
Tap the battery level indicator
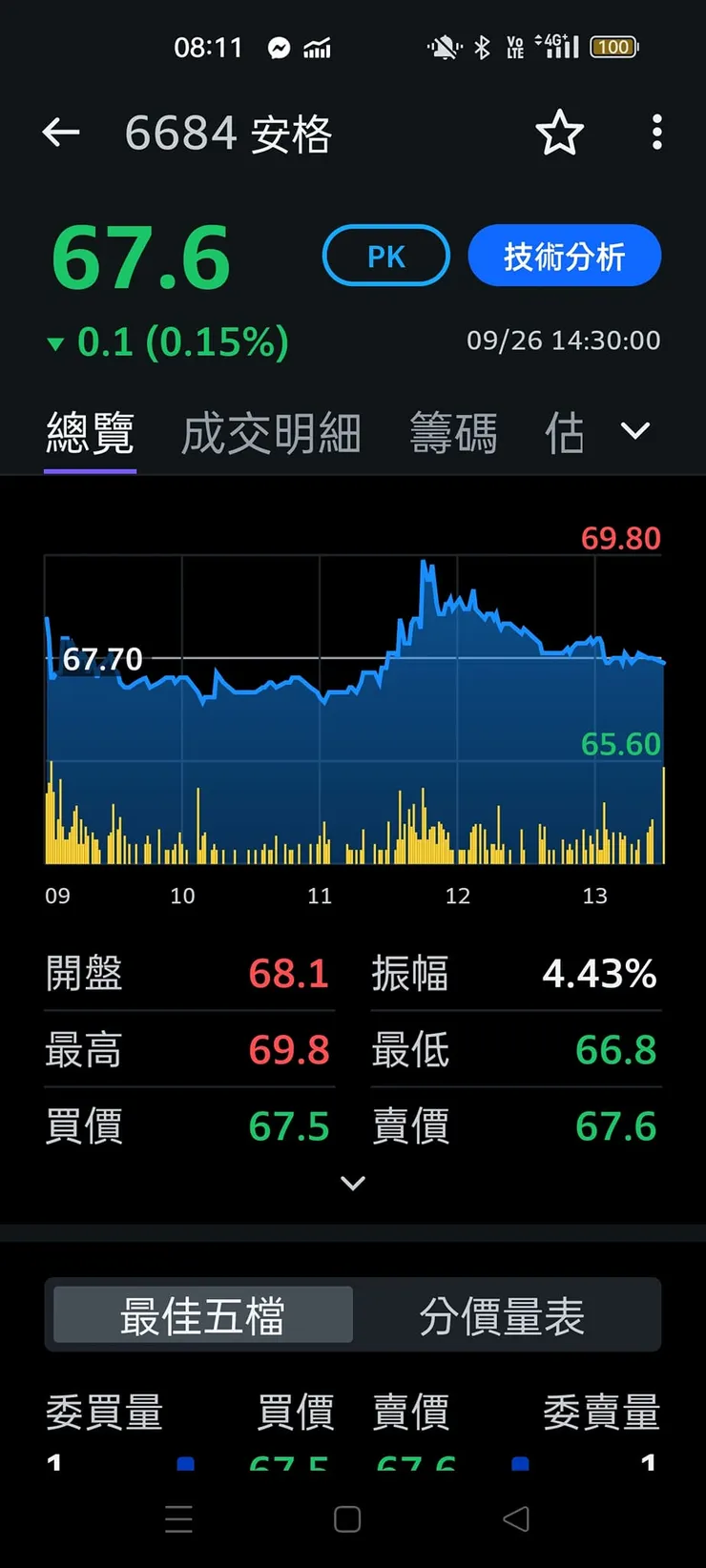tap(613, 46)
